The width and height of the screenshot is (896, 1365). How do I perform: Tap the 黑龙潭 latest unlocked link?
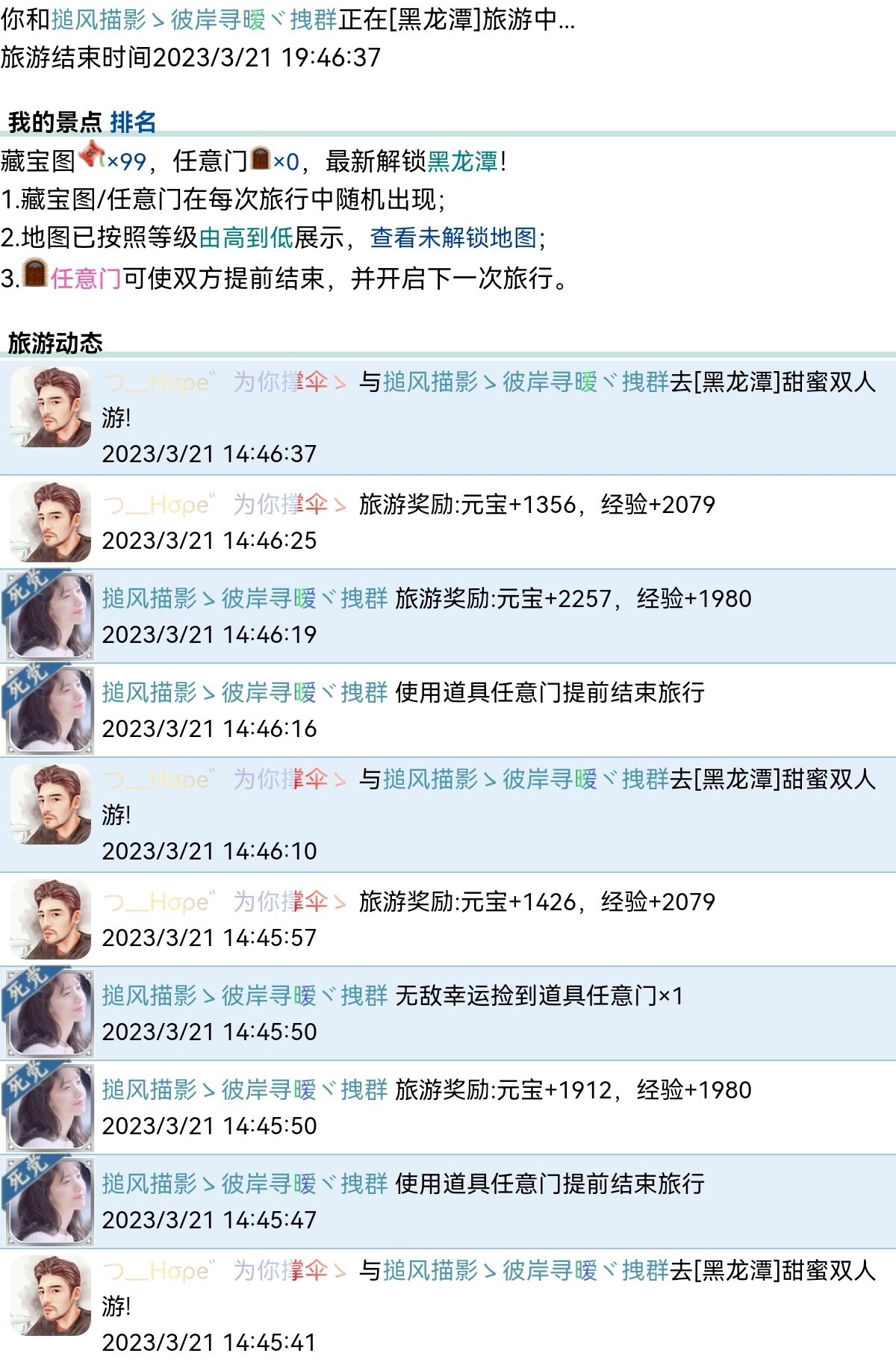pos(462,161)
